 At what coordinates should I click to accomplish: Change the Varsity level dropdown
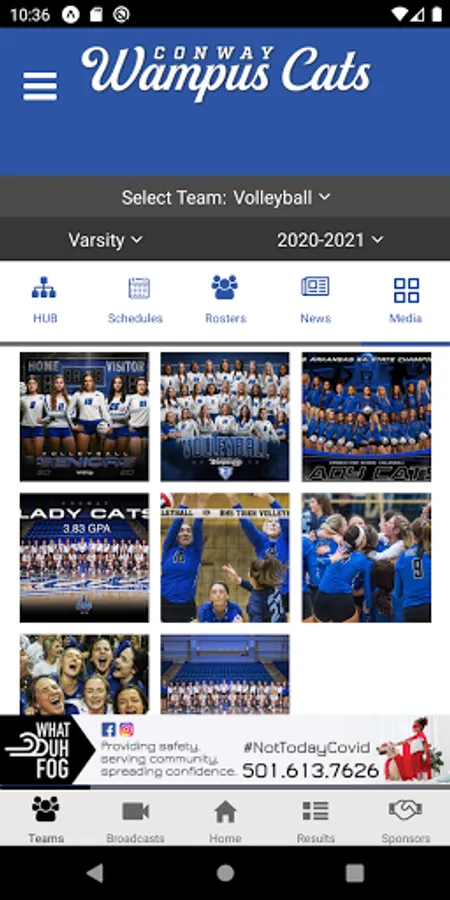click(105, 240)
